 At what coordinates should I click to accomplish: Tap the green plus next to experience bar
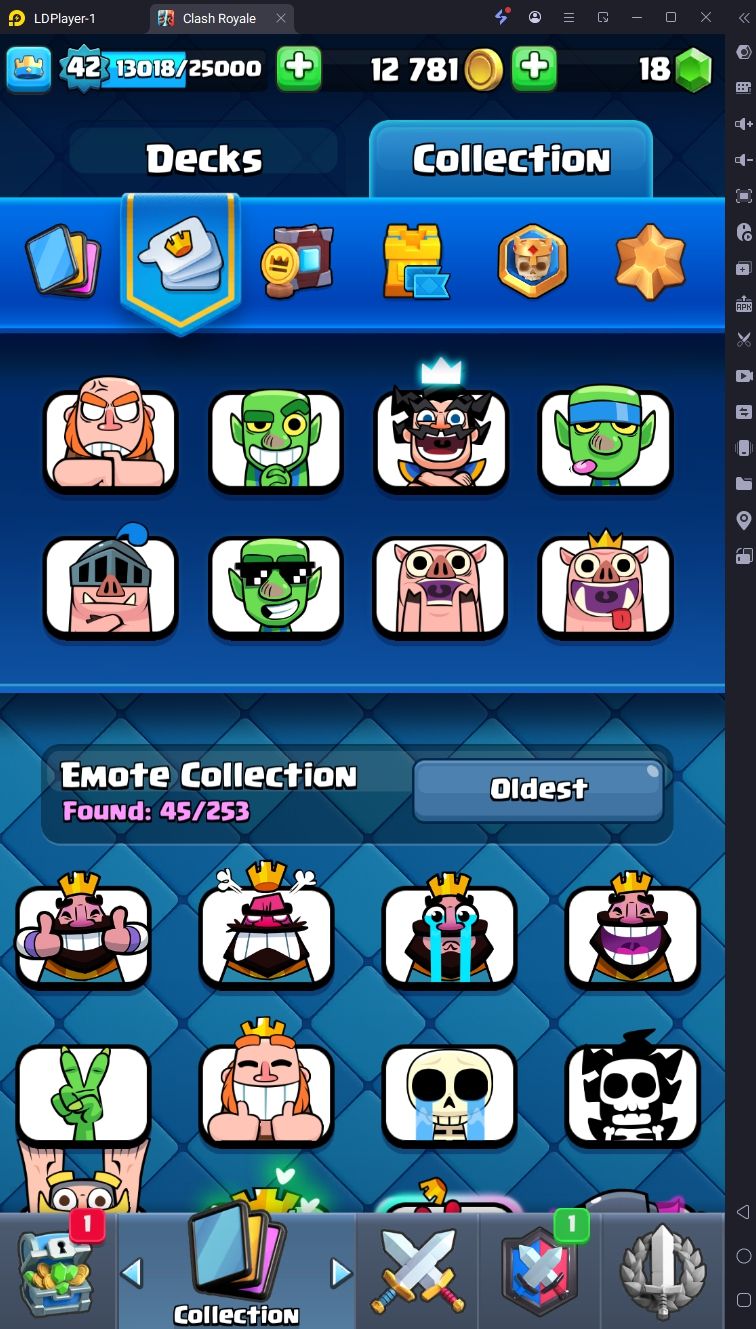299,68
